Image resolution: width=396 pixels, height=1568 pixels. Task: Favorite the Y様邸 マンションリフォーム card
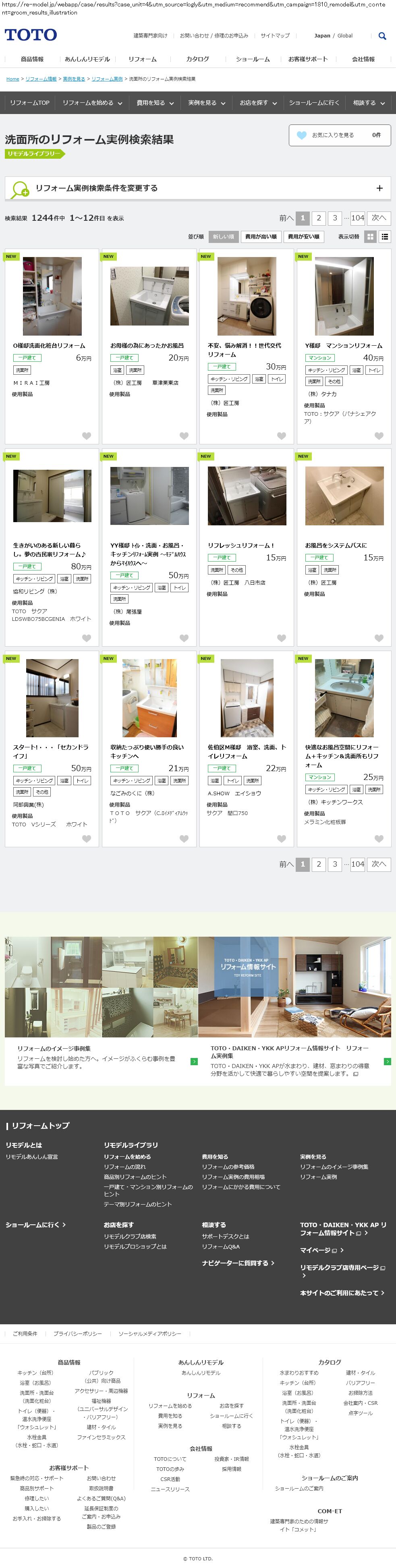tap(379, 436)
